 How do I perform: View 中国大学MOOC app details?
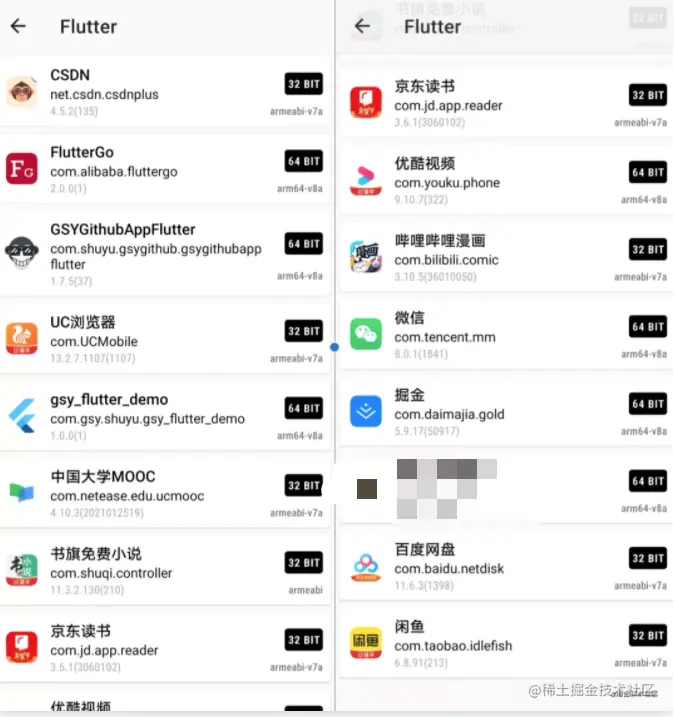(x=165, y=493)
